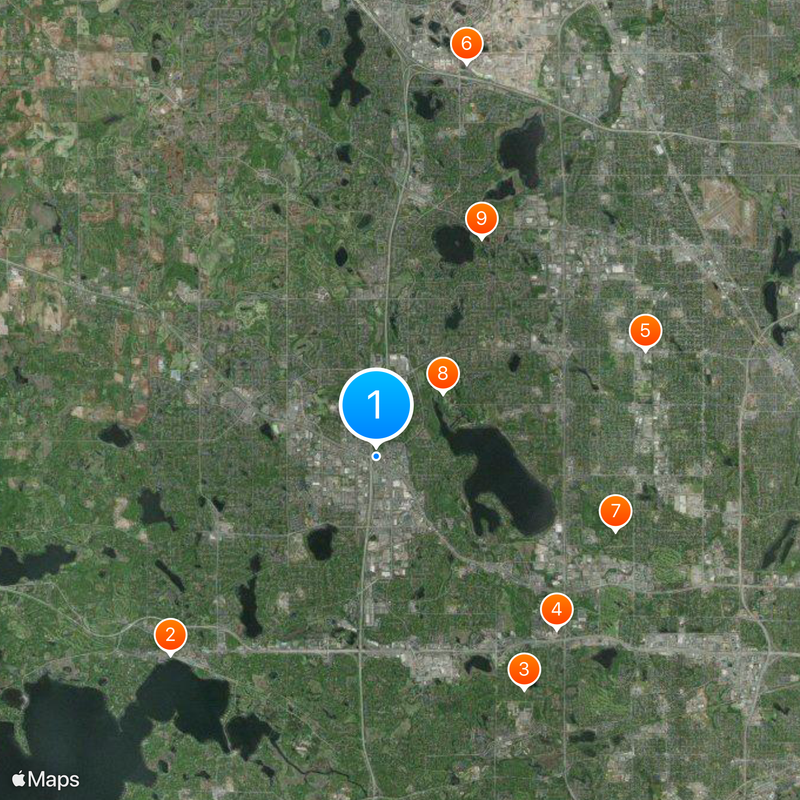This screenshot has height=800, width=800.
Task: Open map pin number 7
Action: point(616,512)
